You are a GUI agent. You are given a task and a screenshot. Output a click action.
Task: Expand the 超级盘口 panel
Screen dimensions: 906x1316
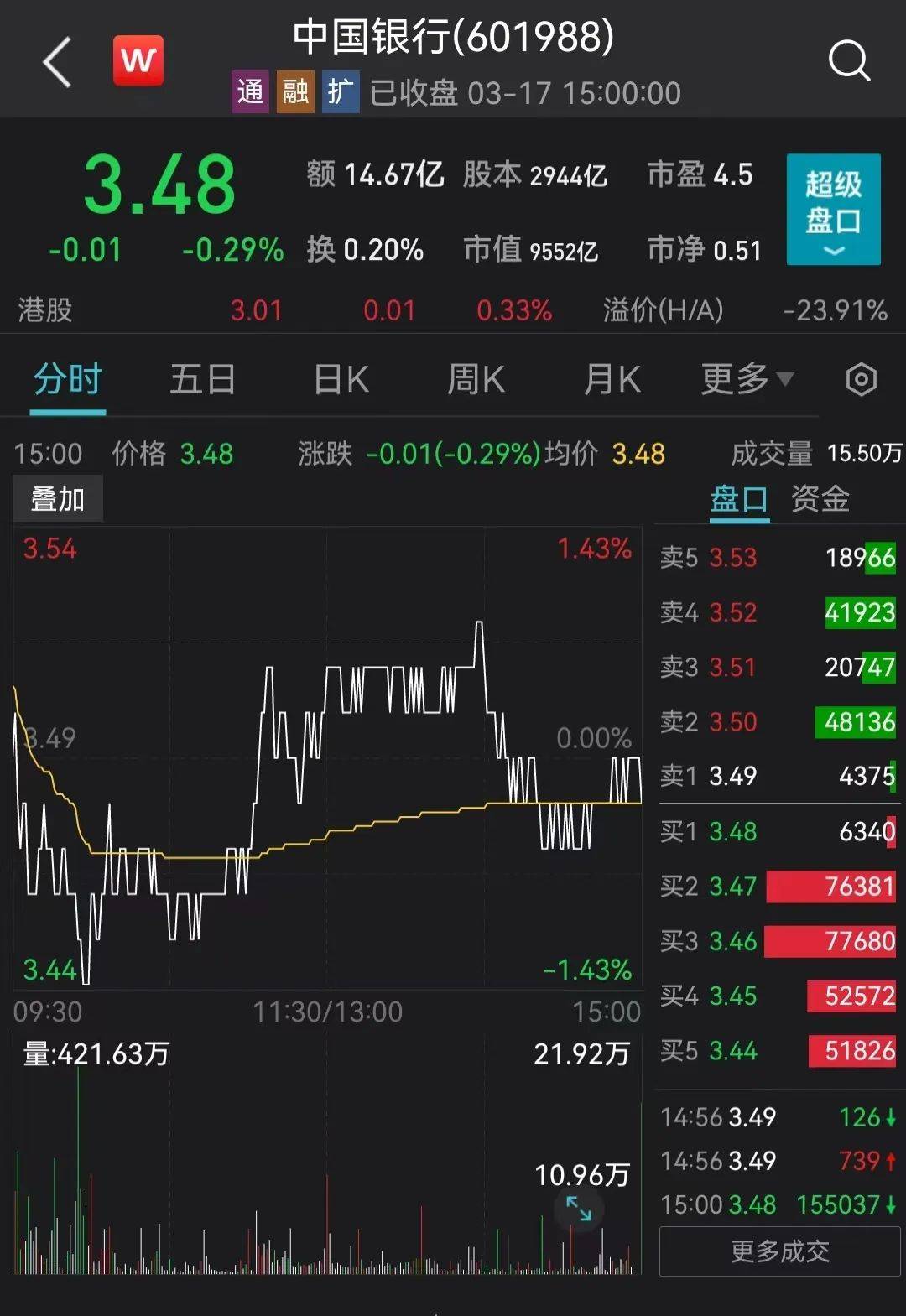pos(833,210)
